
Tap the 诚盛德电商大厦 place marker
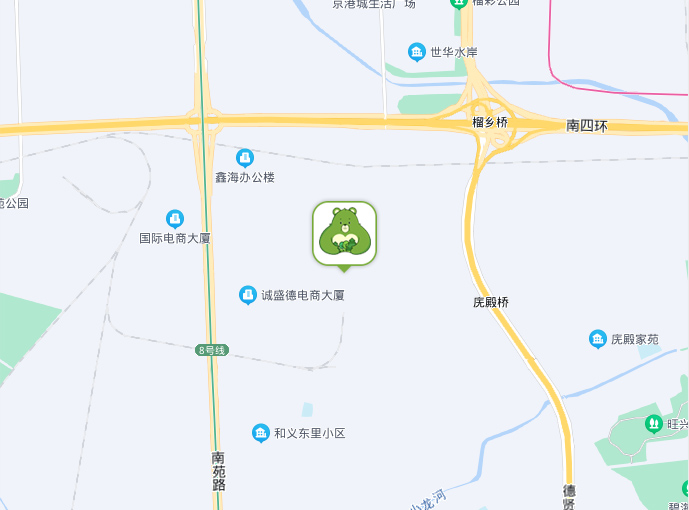248,295
